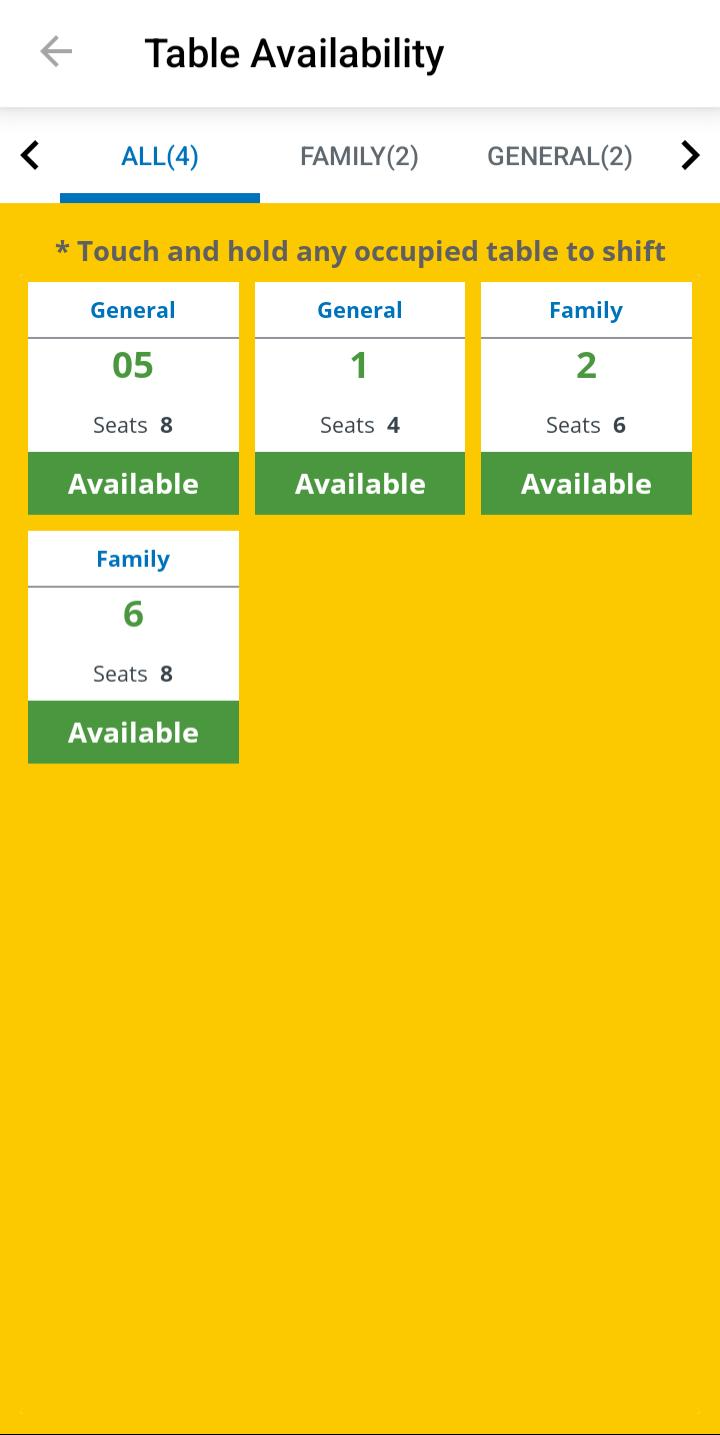Viewport: 720px width, 1435px height.
Task: Go back from Table Availability
Action: coord(56,52)
